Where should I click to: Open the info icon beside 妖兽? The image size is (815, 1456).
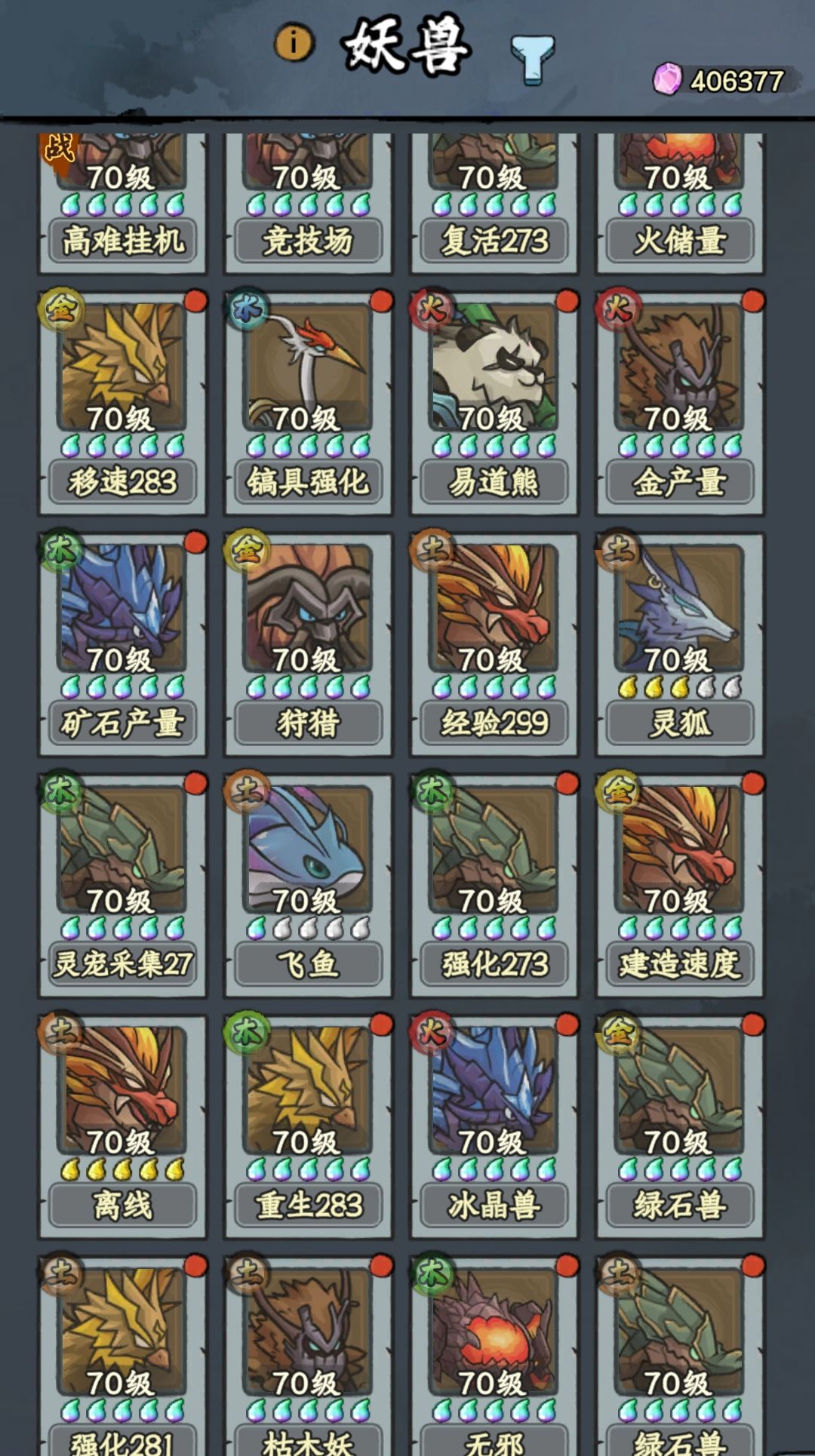pyautogui.click(x=294, y=42)
